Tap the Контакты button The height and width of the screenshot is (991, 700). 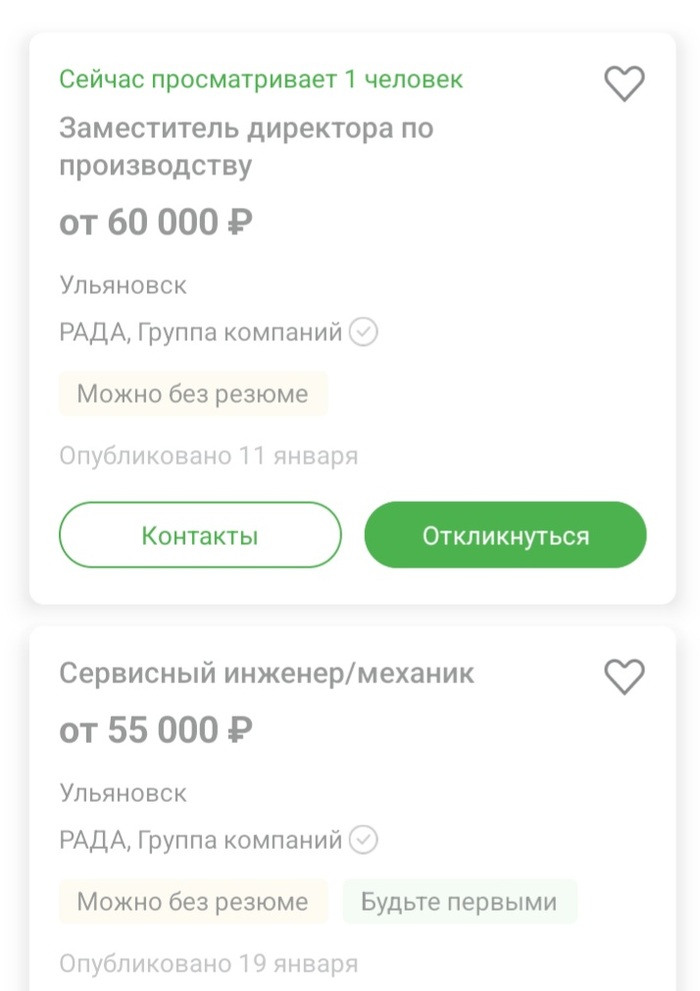coord(200,536)
